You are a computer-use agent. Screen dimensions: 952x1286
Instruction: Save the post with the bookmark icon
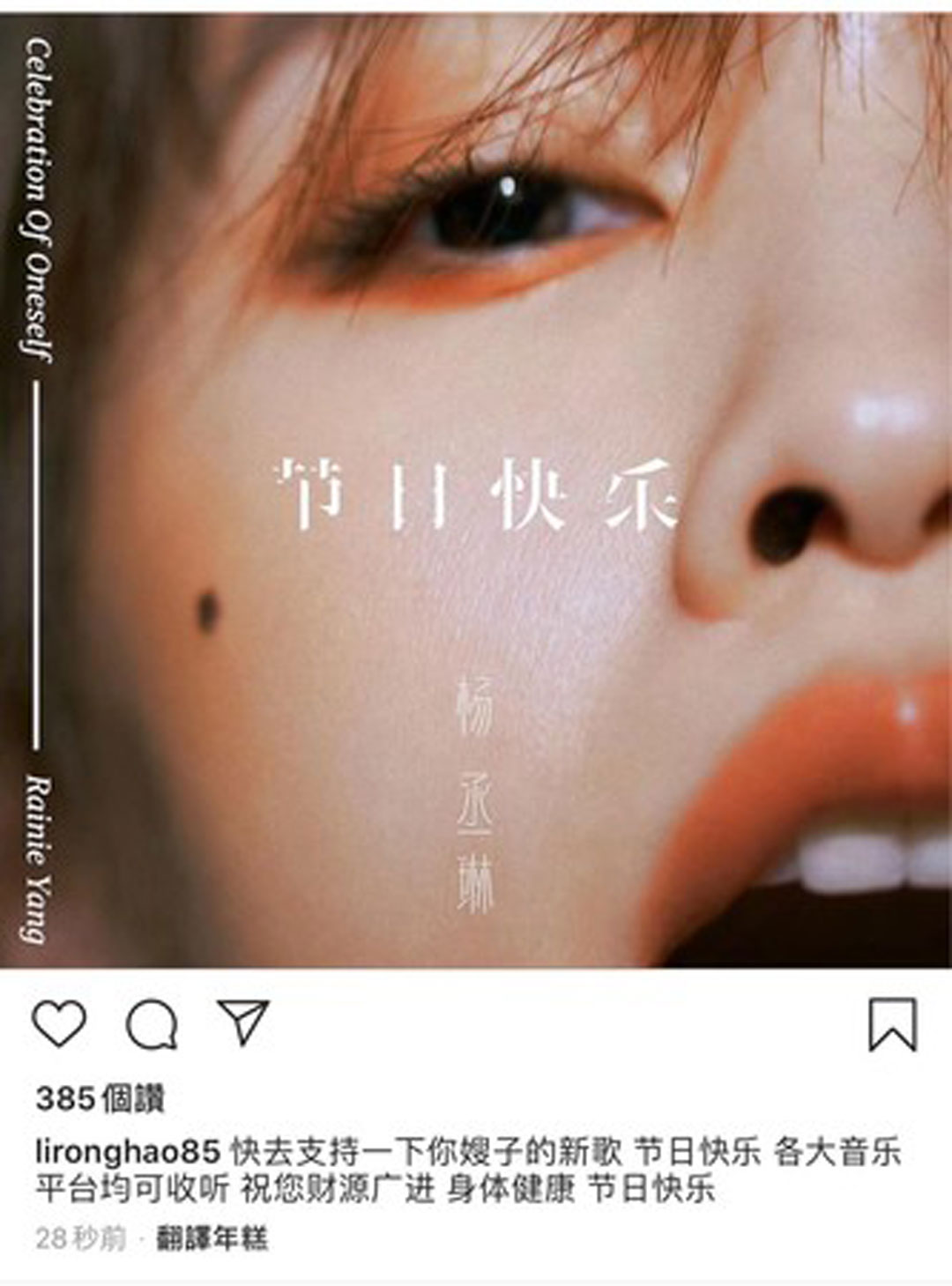(892, 1024)
